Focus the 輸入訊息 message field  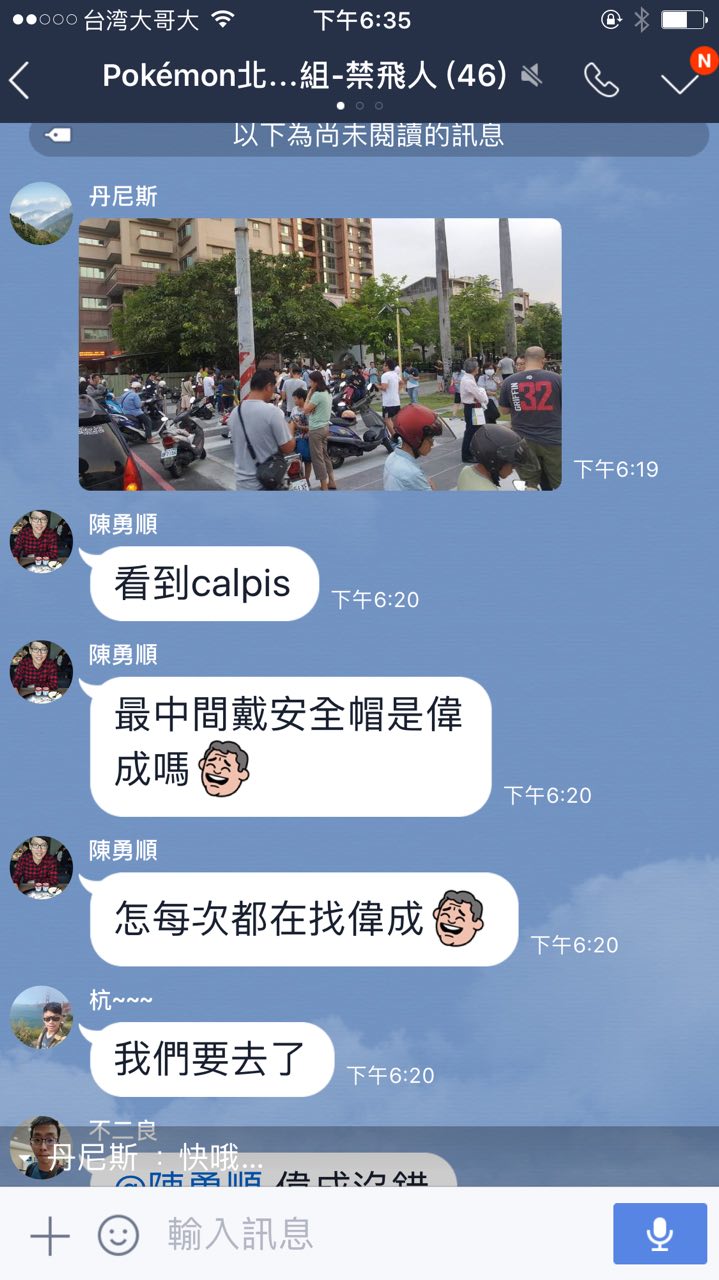pos(380,1236)
